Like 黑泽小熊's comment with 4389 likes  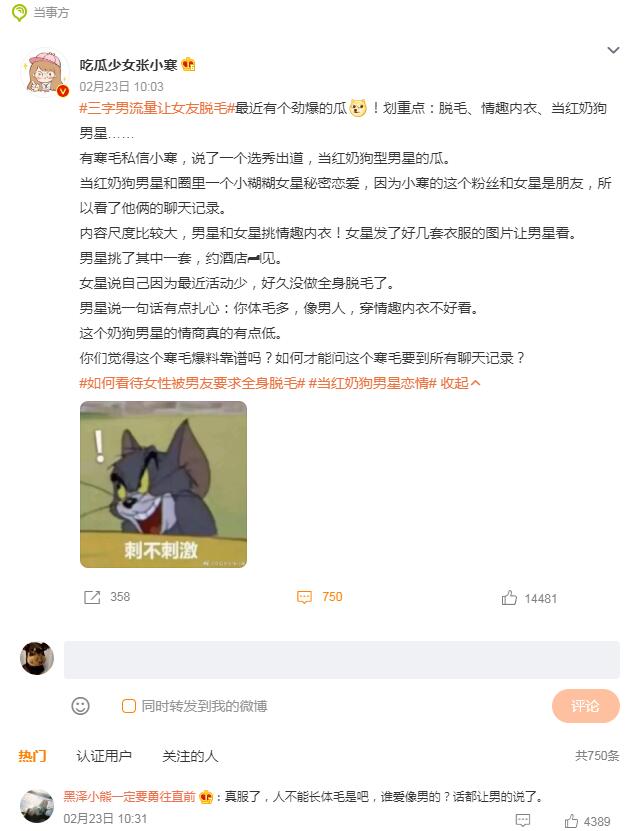coord(572,821)
